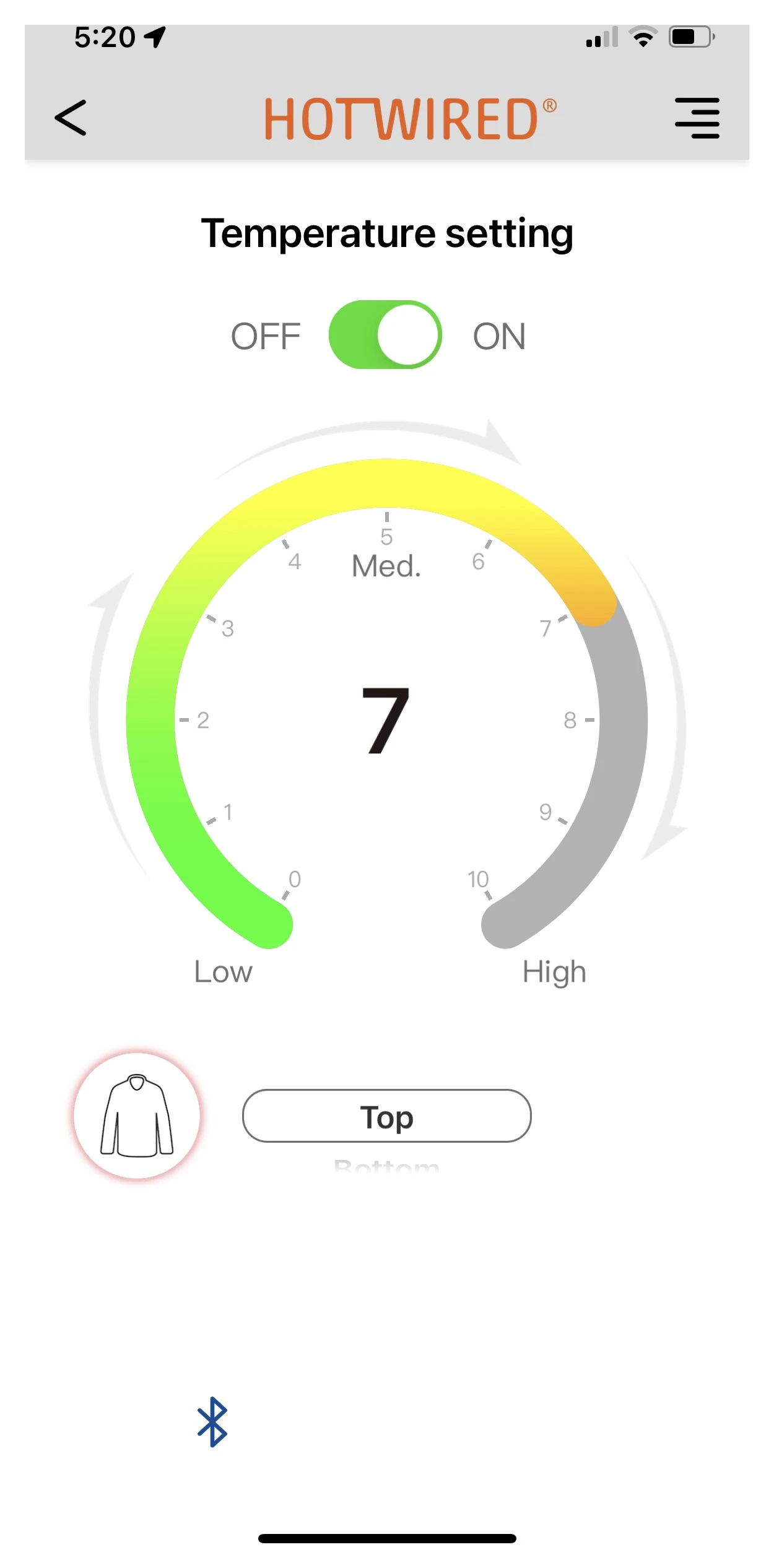Go back using the arrow icon
The width and height of the screenshot is (774, 1568).
pyautogui.click(x=71, y=118)
